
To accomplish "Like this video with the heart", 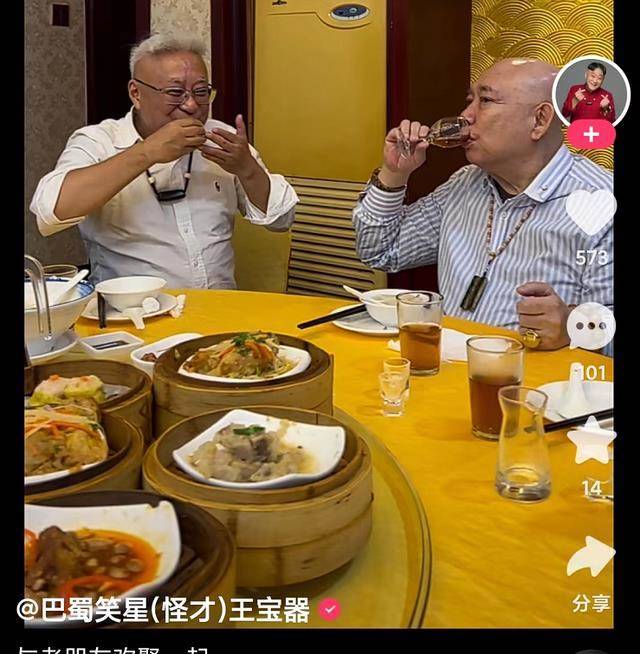I will (x=590, y=213).
